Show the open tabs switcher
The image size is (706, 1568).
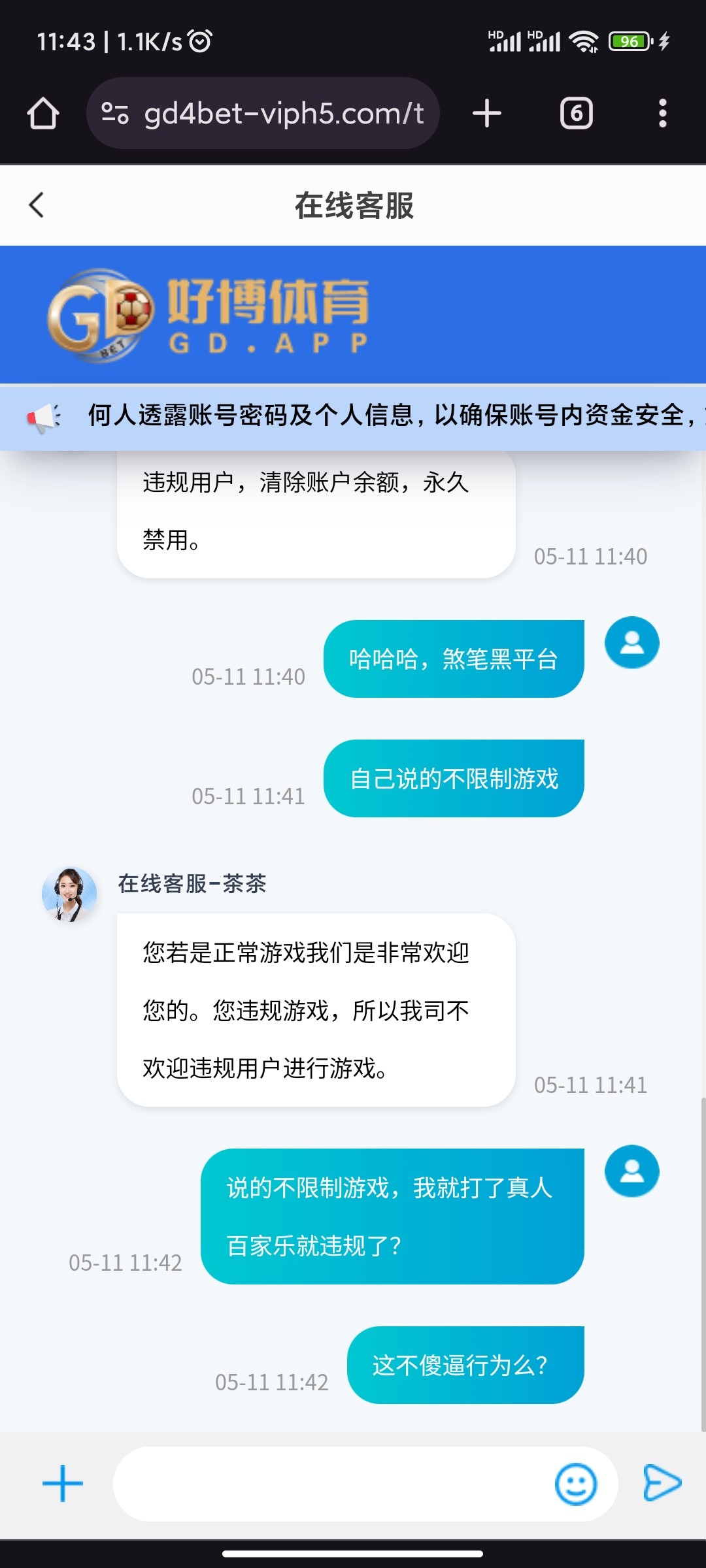[576, 114]
